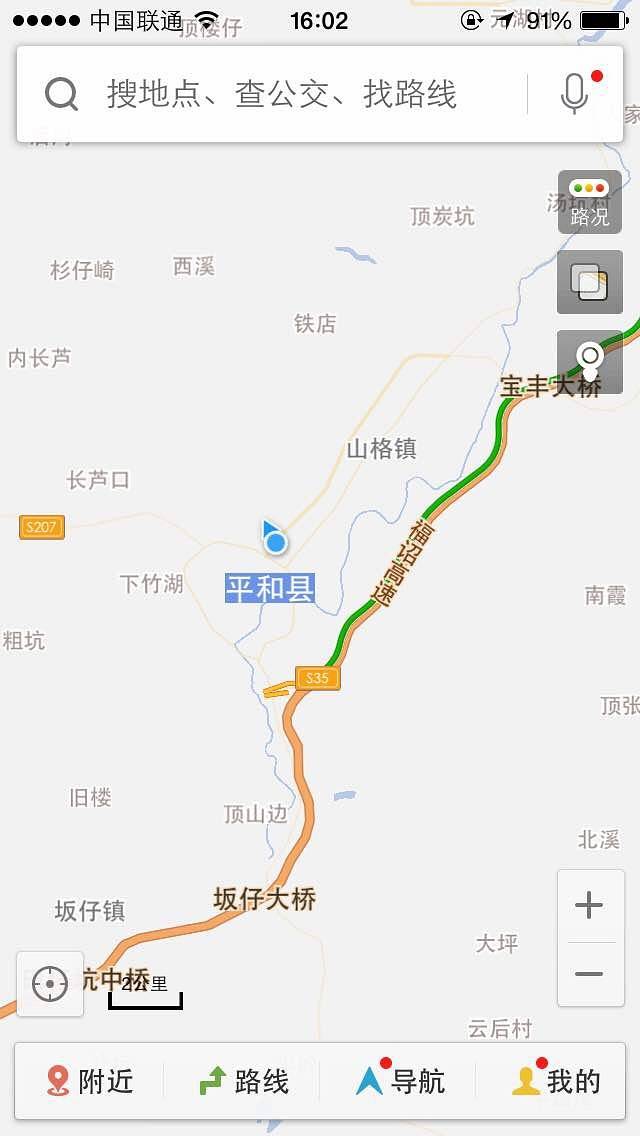Go to the 我的 profile tab
This screenshot has width=640, height=1136.
pos(556,1081)
